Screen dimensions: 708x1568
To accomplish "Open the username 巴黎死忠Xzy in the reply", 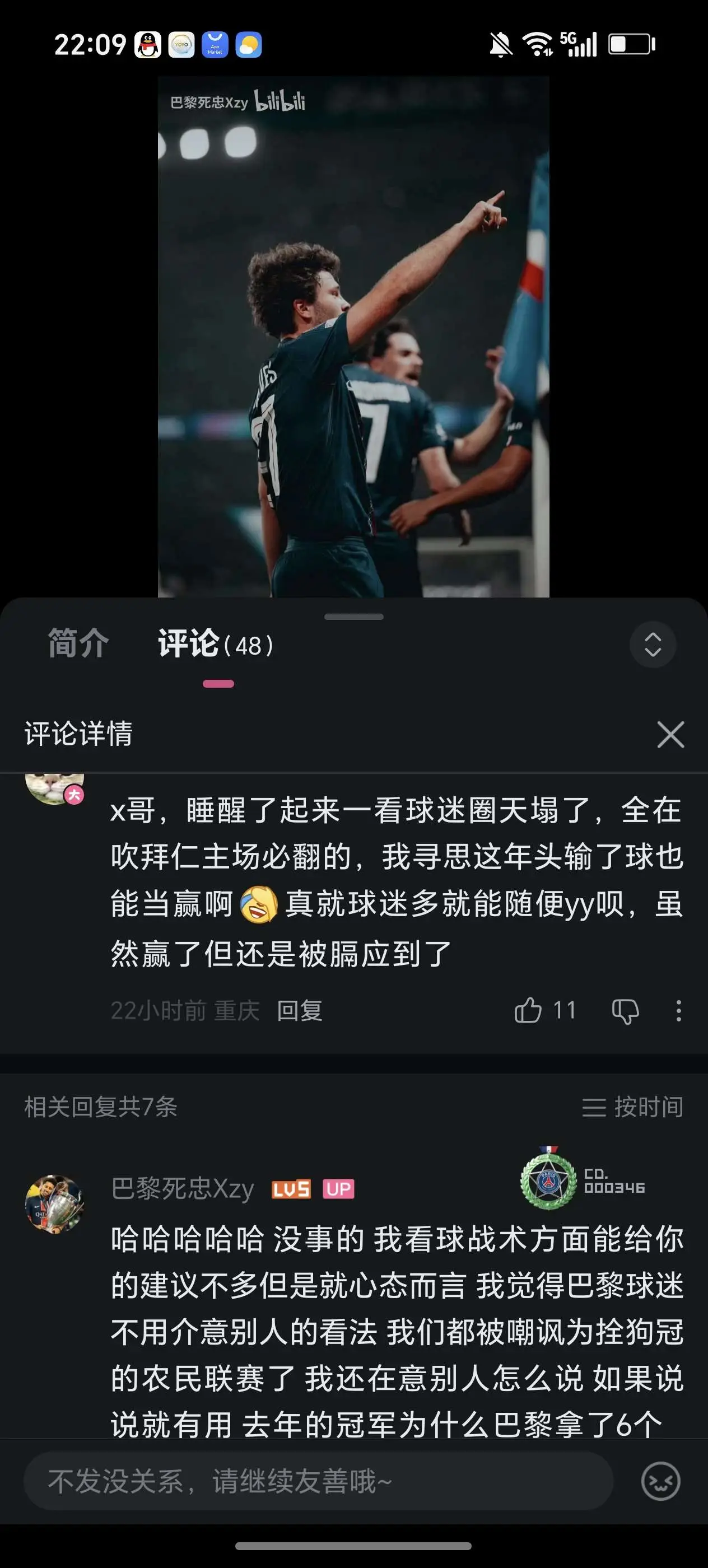I will 183,1189.
